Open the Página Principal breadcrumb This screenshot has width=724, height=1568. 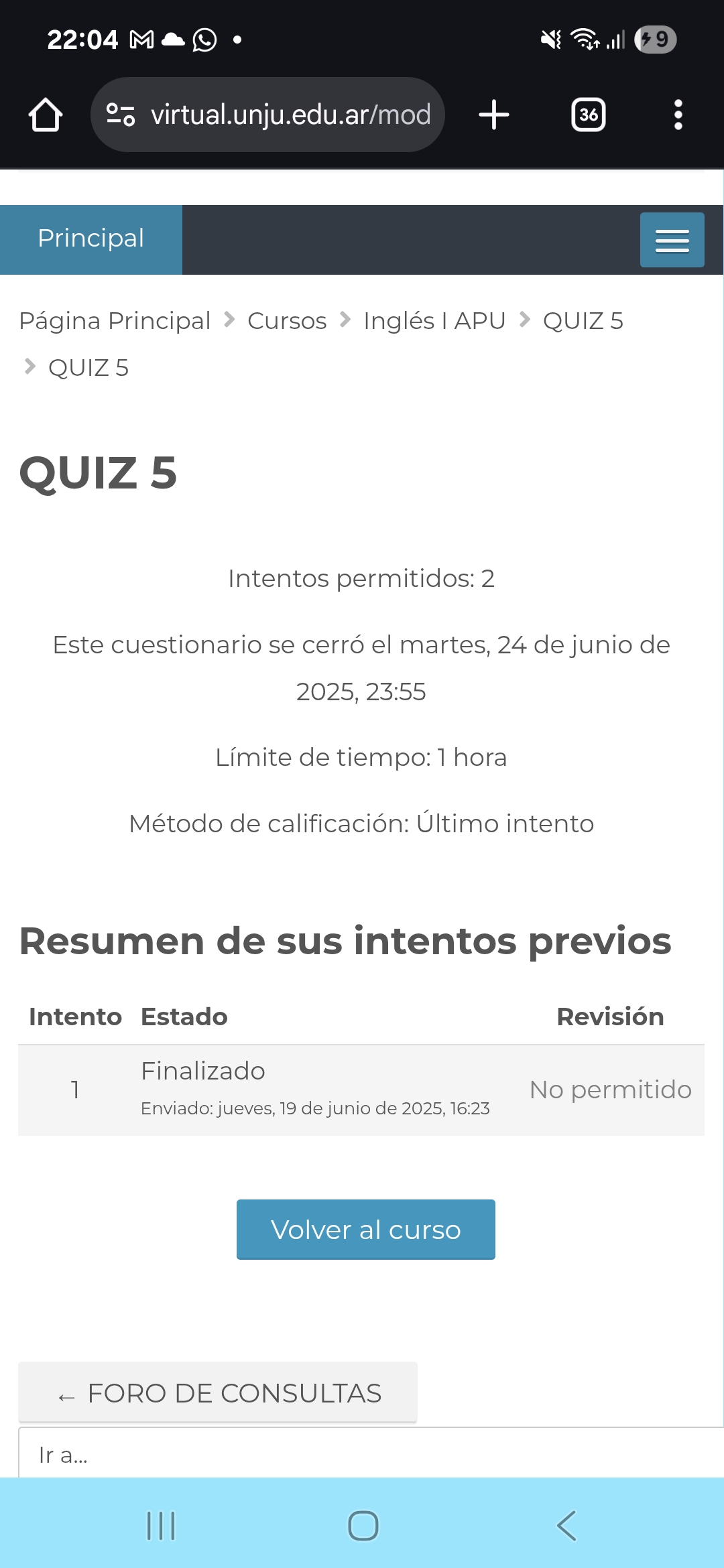point(115,321)
